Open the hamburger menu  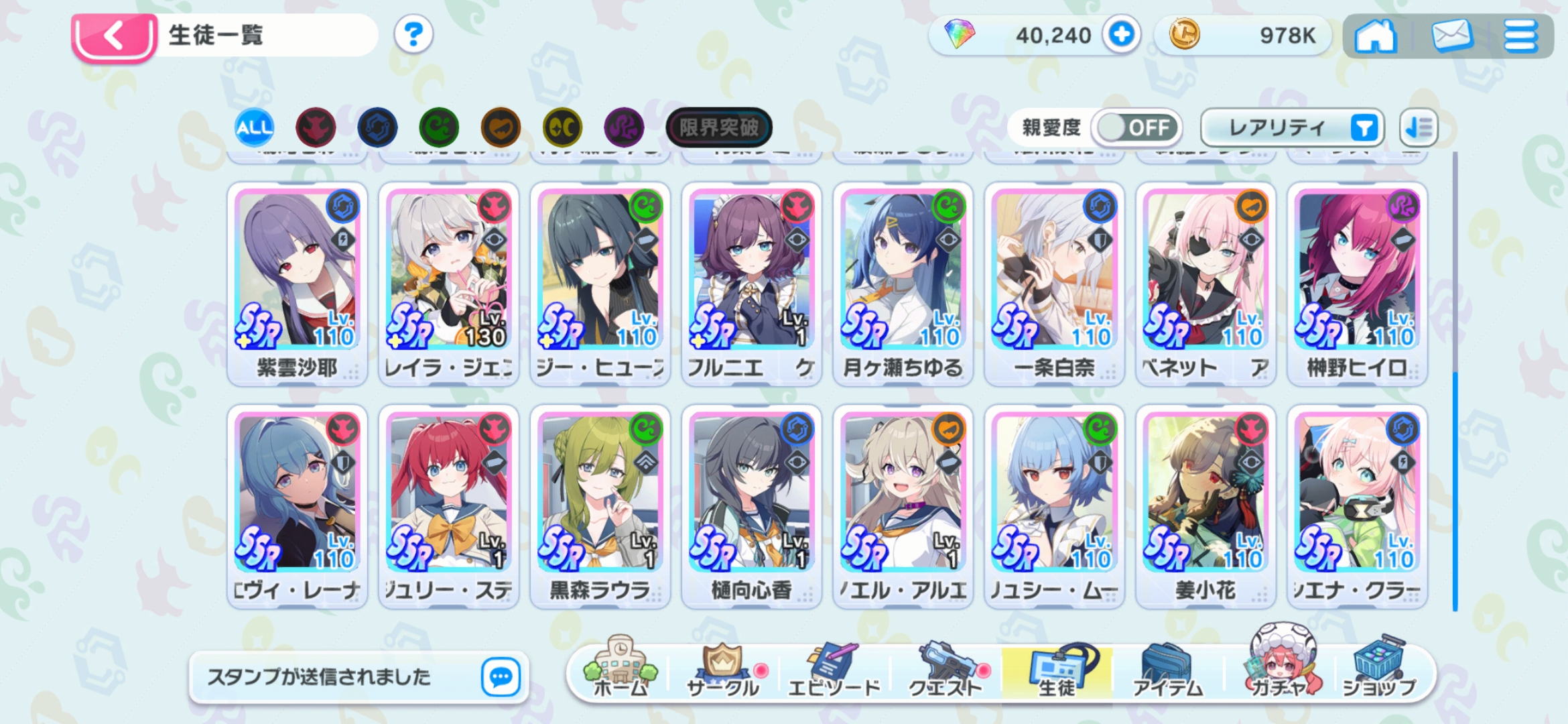pyautogui.click(x=1520, y=36)
